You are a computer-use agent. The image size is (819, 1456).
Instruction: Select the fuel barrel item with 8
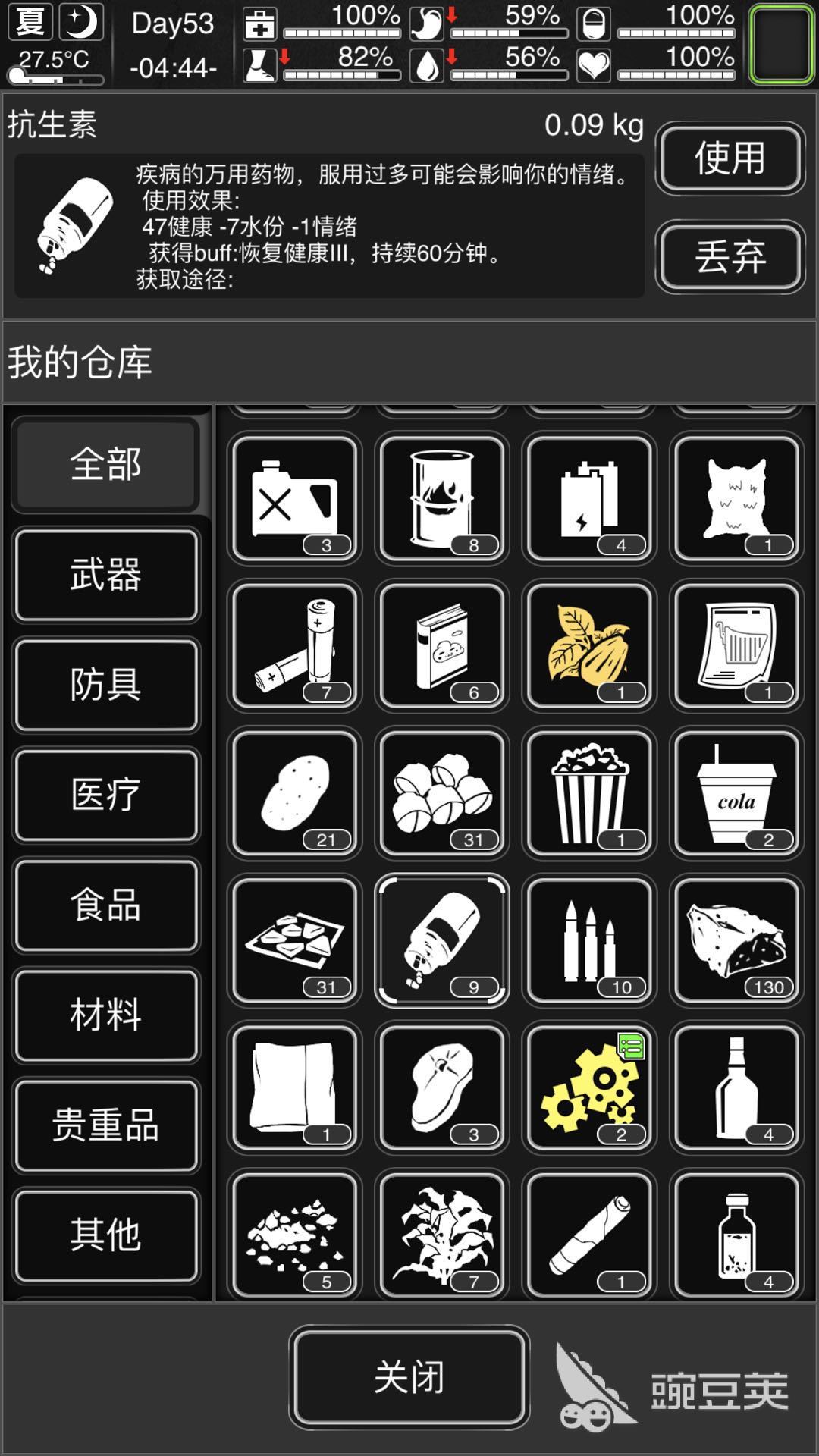[442, 497]
